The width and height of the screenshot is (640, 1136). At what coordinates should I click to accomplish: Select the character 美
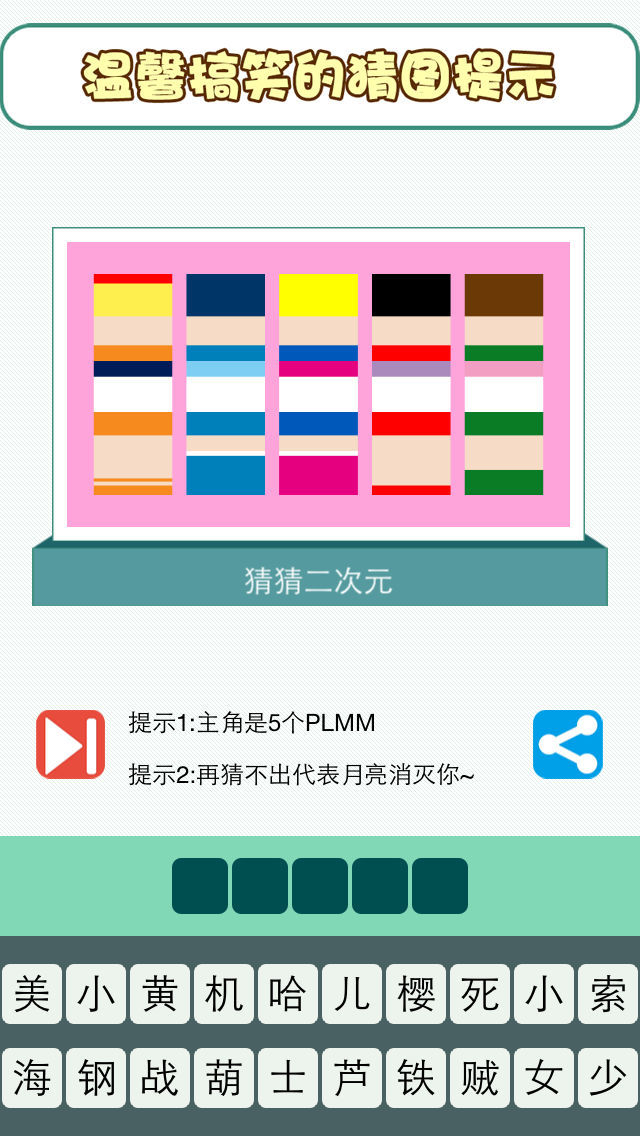point(32,994)
